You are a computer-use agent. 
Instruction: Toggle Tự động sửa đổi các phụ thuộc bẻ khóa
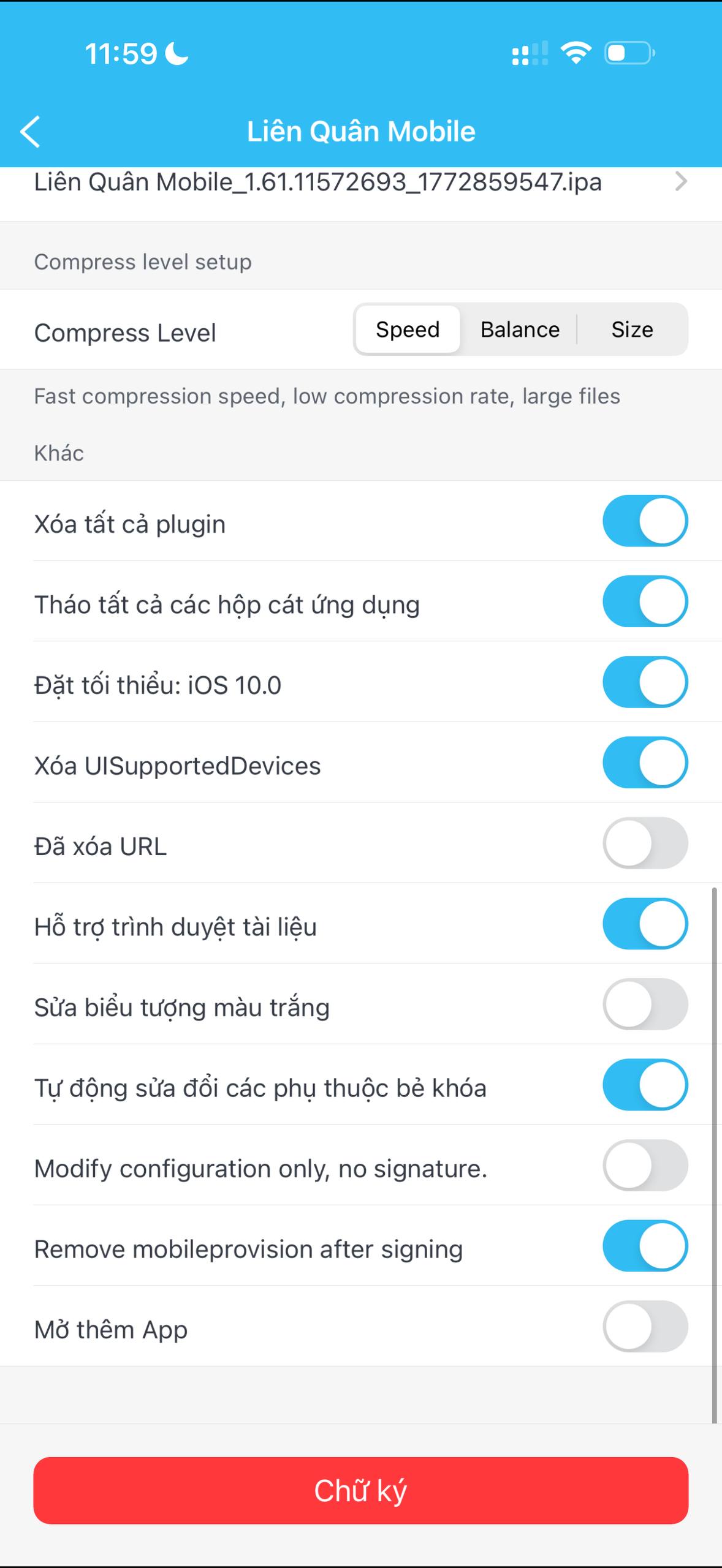645,1085
